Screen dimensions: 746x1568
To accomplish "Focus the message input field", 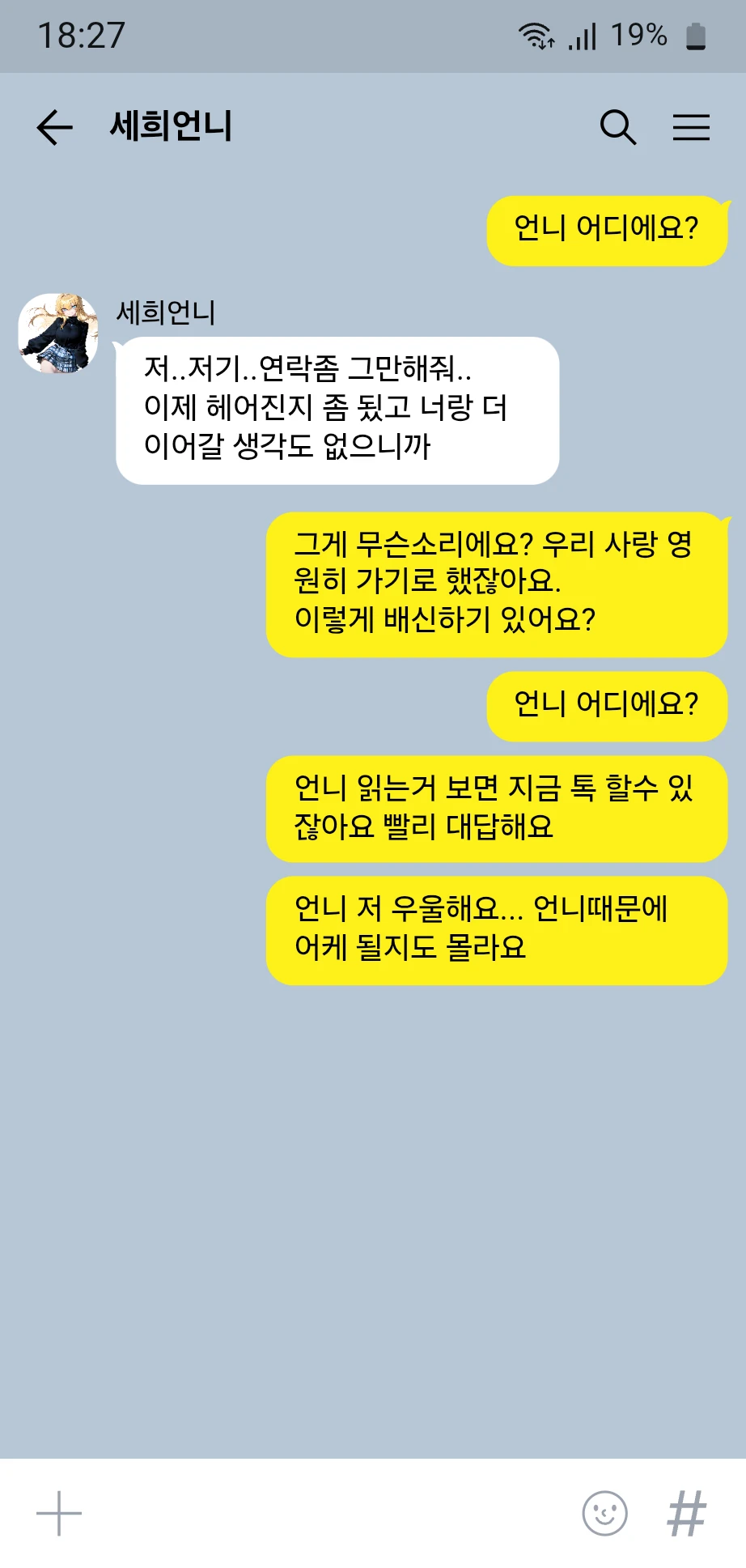I will coord(324,1513).
